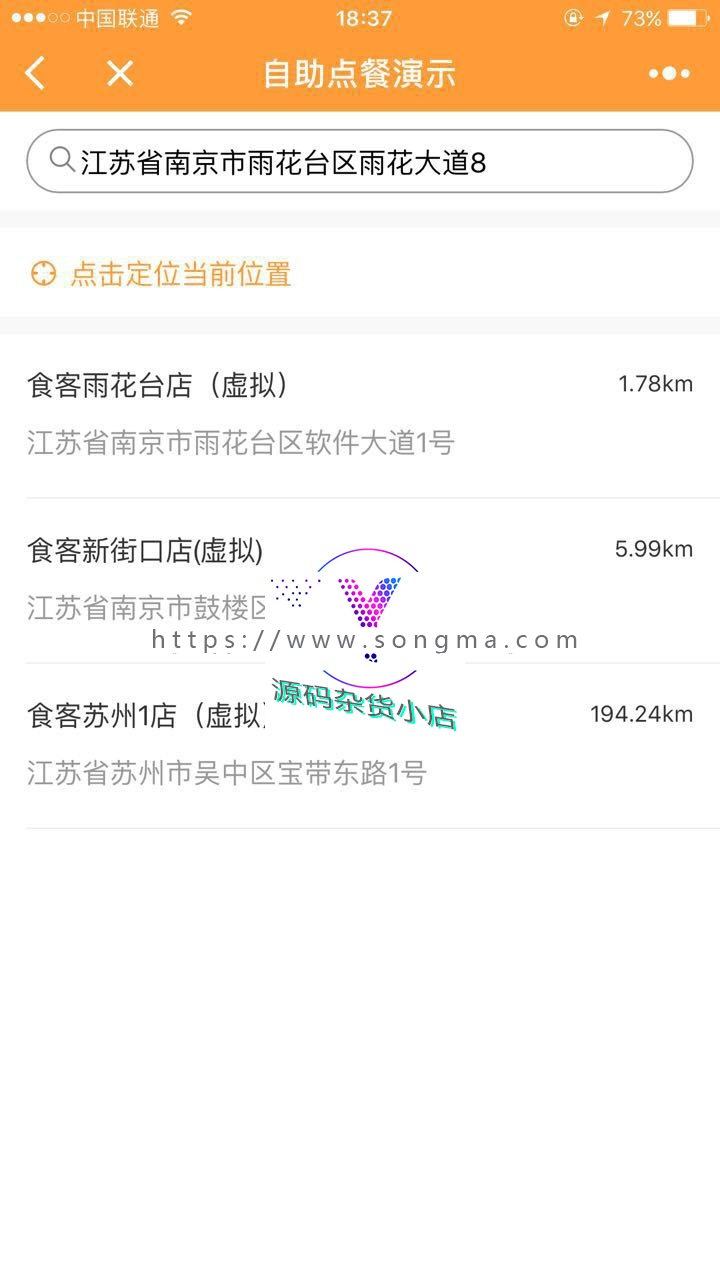
Task: Select the store 食客苏州1店（虚拟）
Action: (x=150, y=716)
